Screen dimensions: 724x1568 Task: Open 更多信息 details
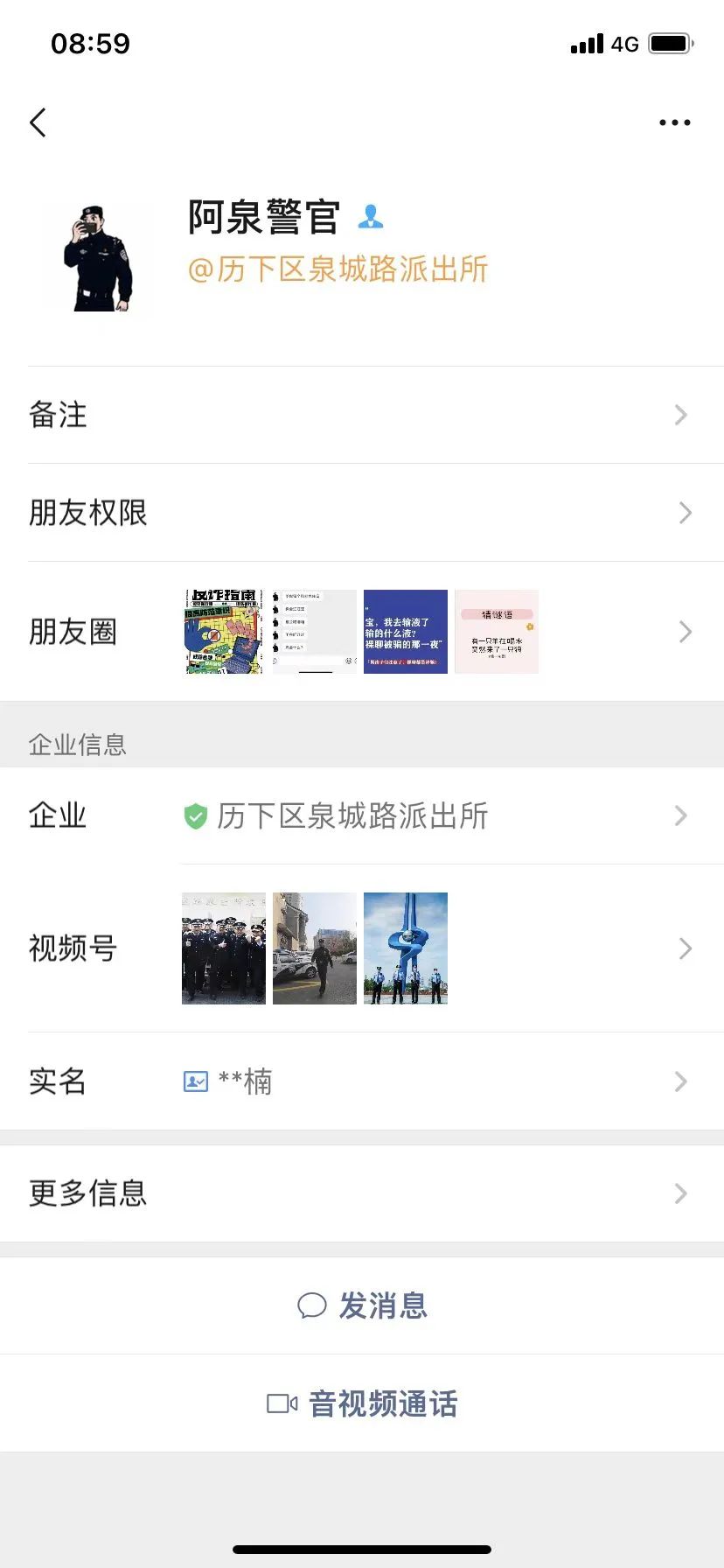362,1193
